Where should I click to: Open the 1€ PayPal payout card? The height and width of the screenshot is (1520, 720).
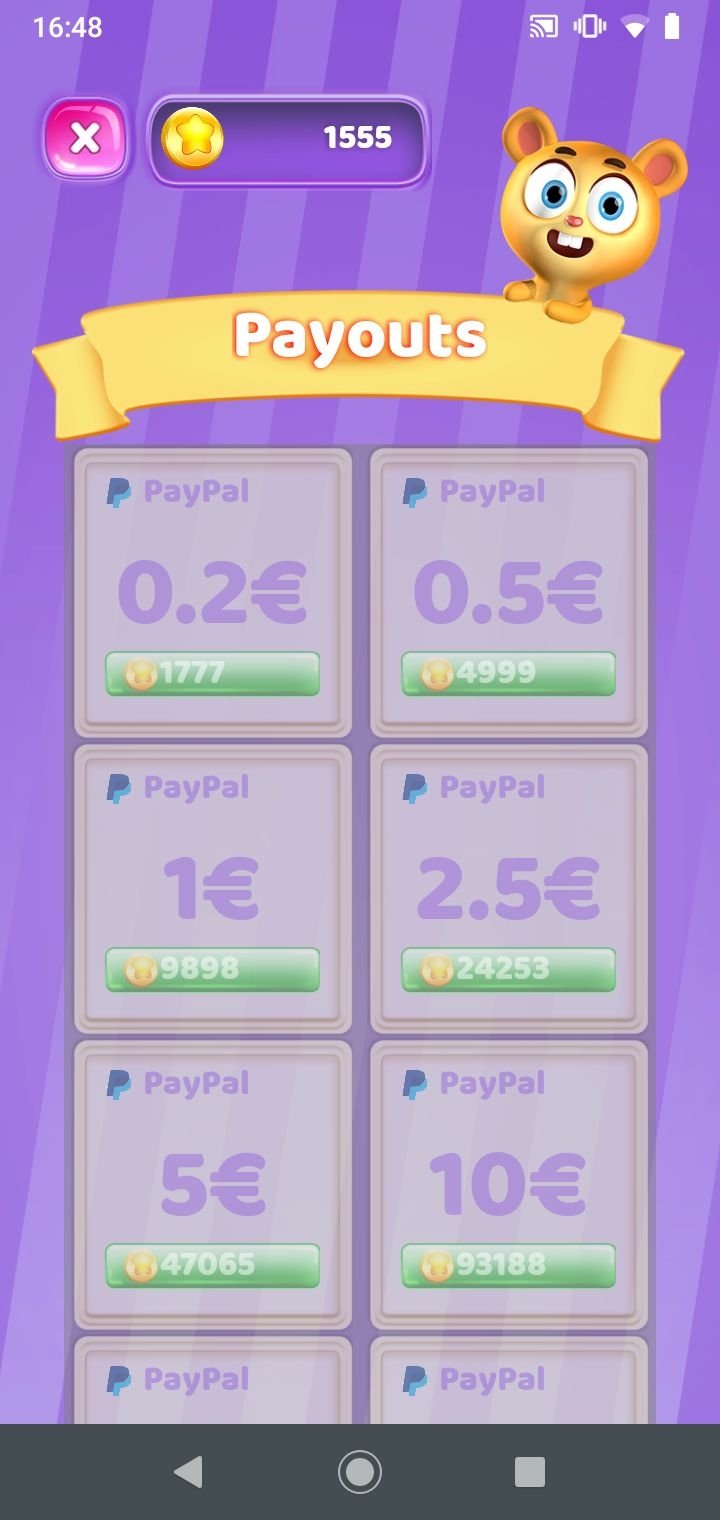coord(213,888)
